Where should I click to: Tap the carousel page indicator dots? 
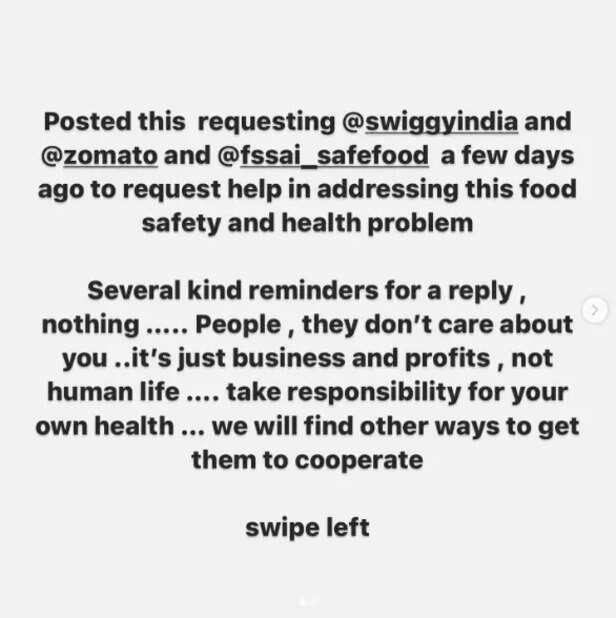pos(308,601)
